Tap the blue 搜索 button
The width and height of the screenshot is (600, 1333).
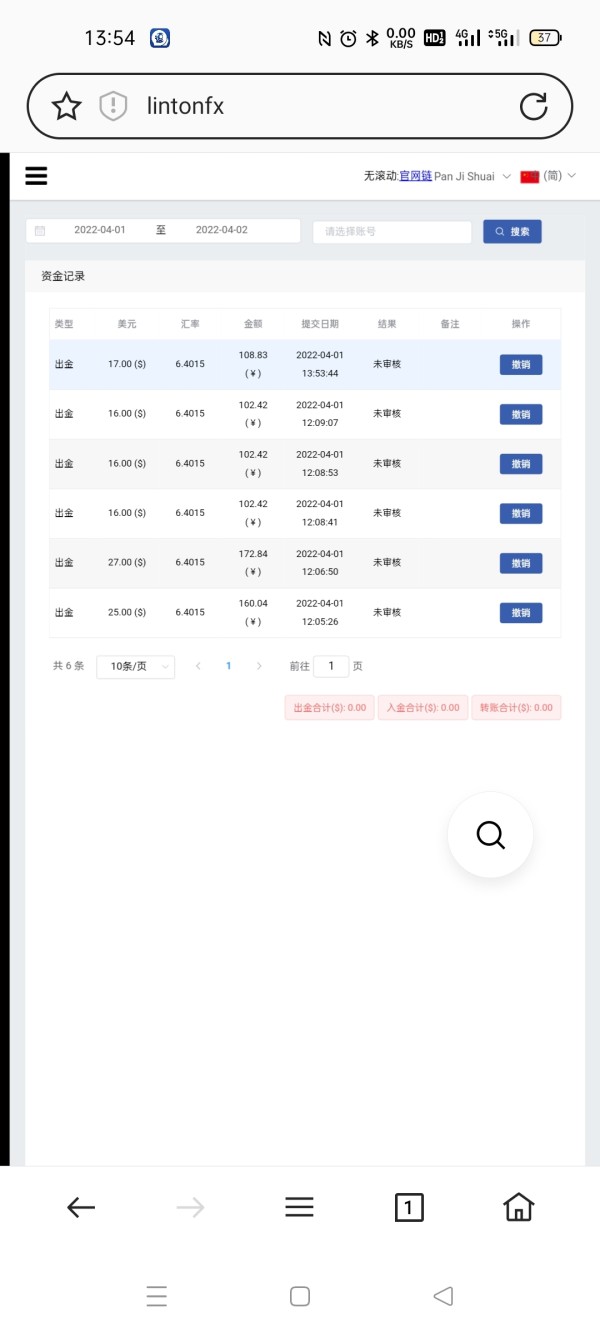click(x=512, y=231)
